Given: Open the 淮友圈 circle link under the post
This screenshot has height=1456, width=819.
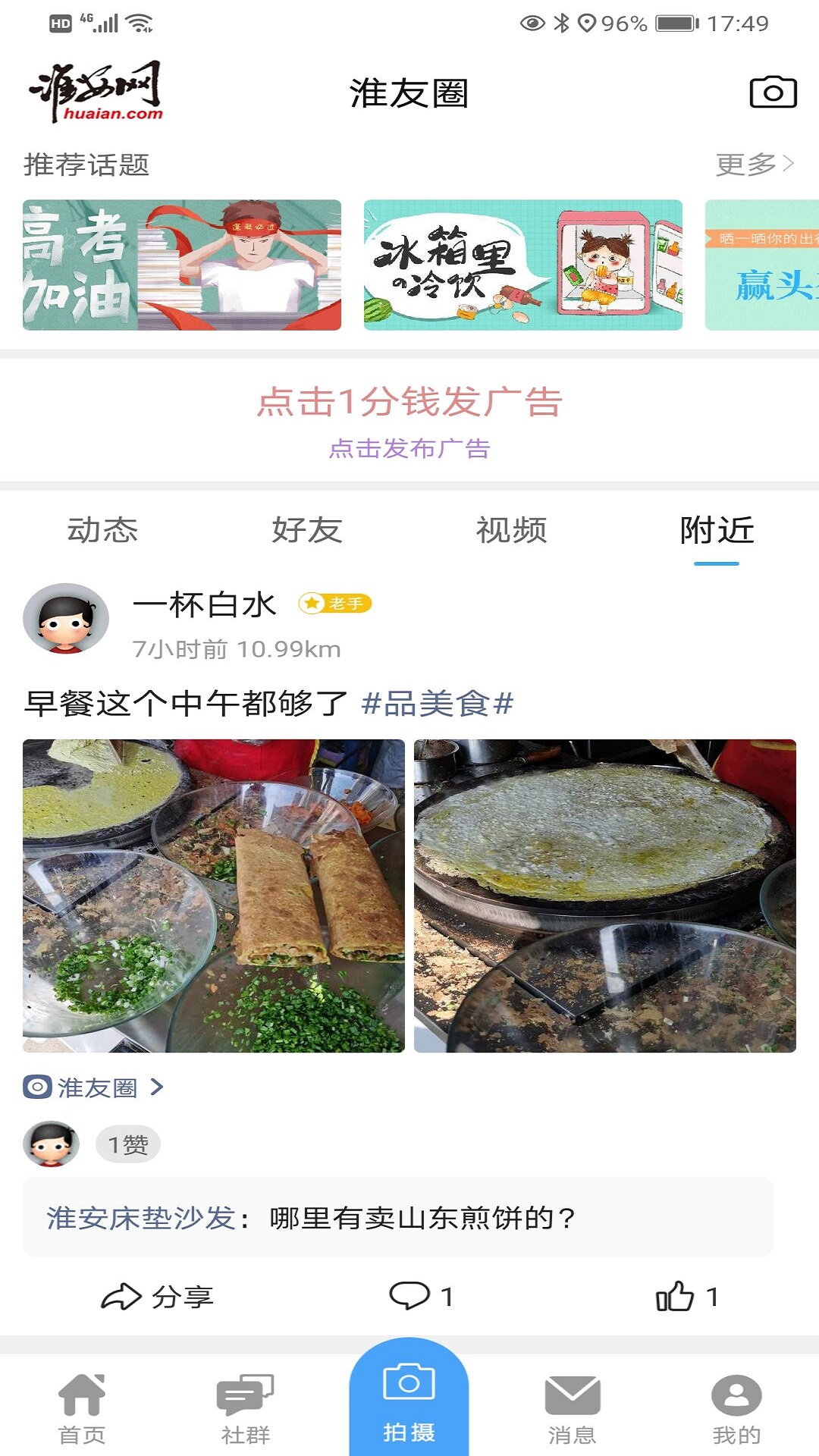Looking at the screenshot, I should click(x=95, y=1087).
